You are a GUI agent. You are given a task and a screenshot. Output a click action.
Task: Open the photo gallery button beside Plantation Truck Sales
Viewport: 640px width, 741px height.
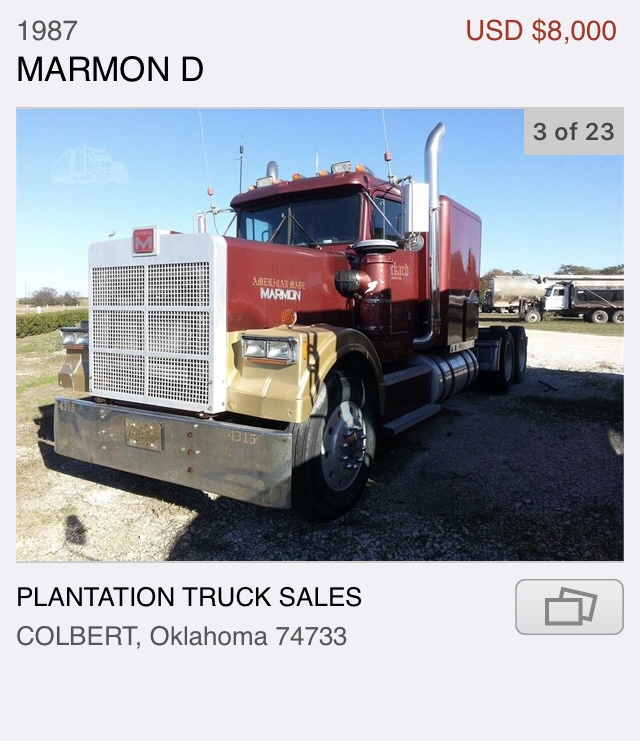pyautogui.click(x=569, y=607)
